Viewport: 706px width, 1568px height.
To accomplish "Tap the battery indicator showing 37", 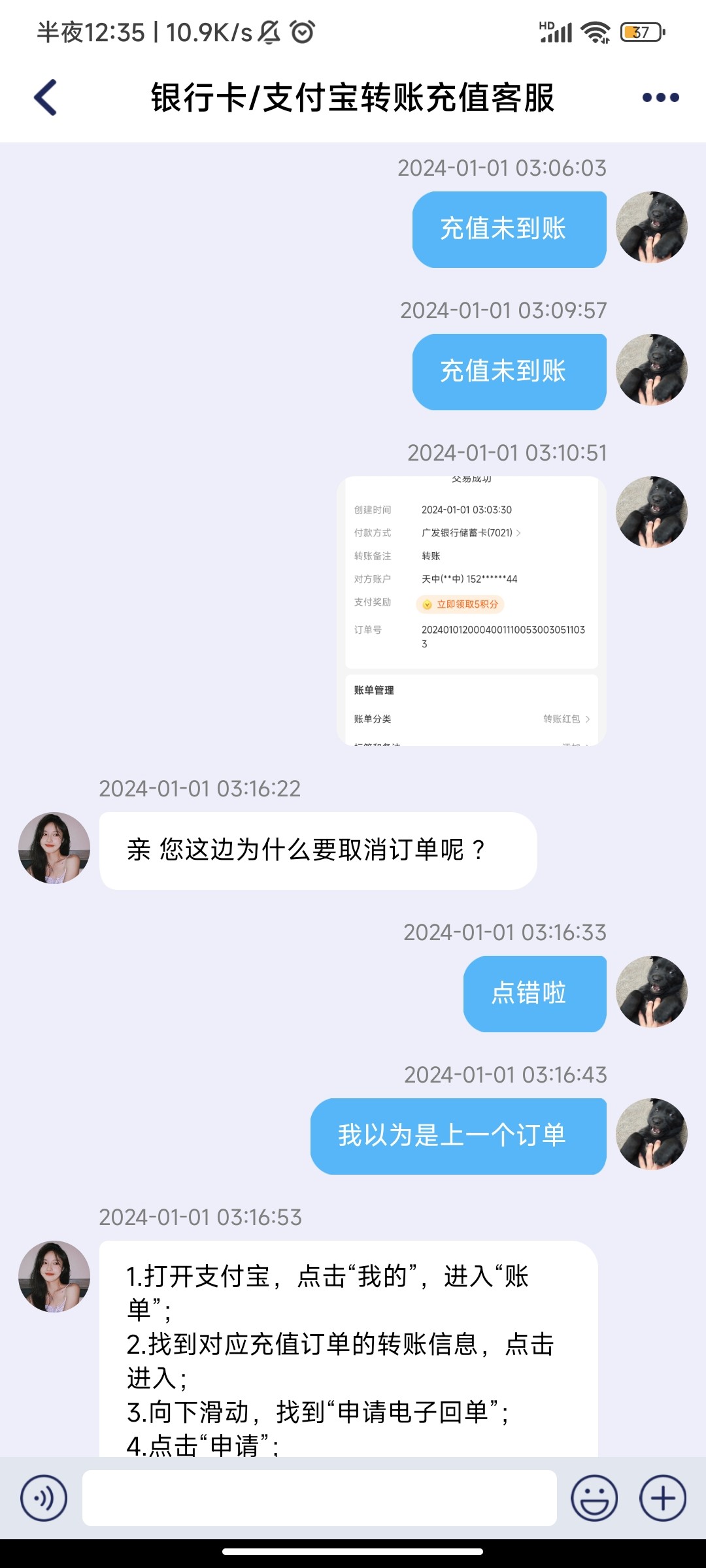I will [x=639, y=31].
